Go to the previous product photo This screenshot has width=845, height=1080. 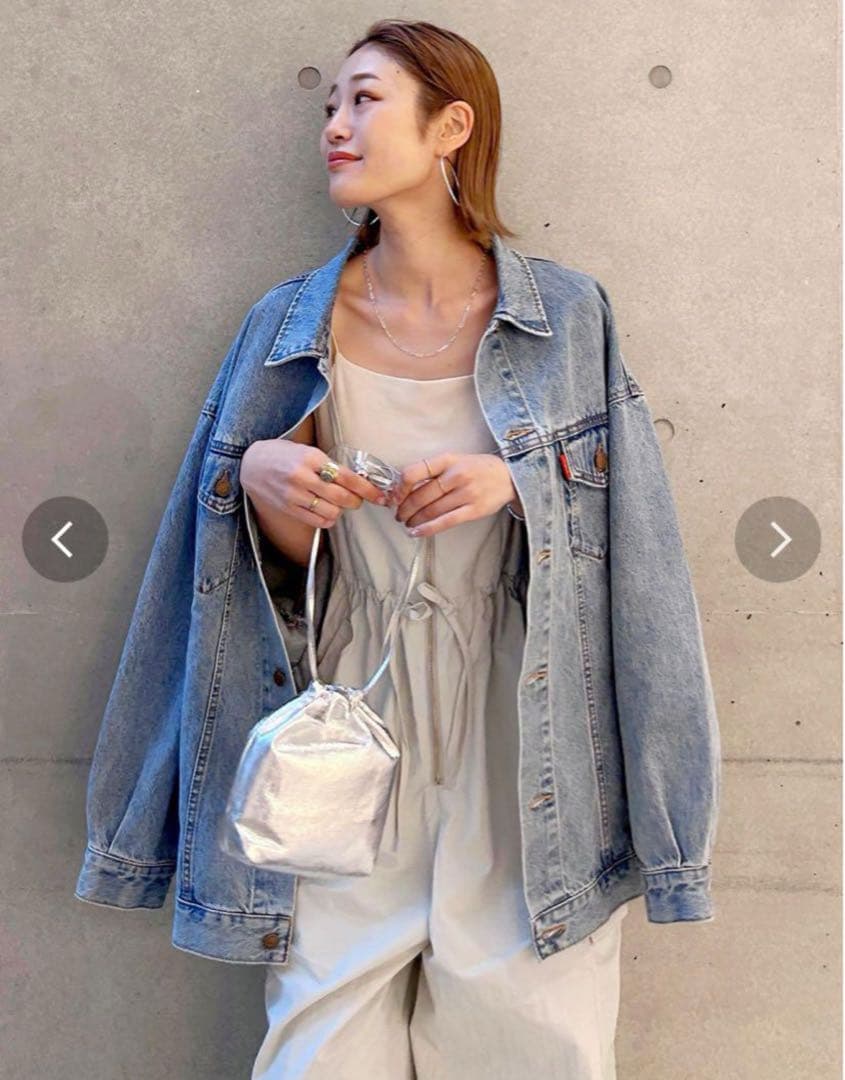pos(65,540)
